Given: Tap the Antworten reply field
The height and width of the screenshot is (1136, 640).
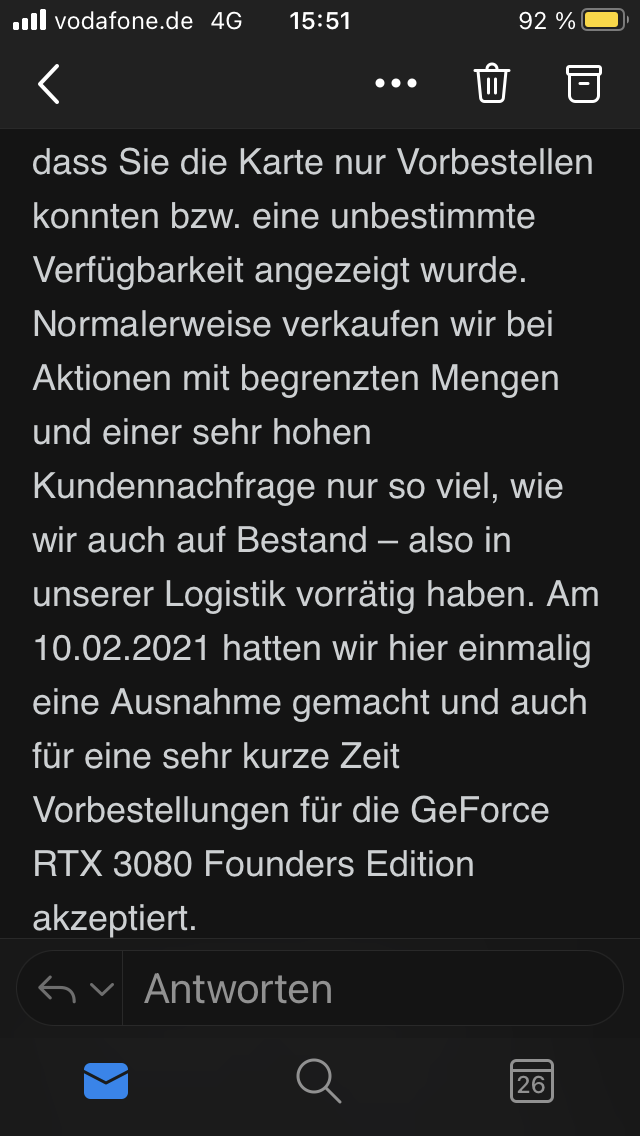Looking at the screenshot, I should click(370, 989).
